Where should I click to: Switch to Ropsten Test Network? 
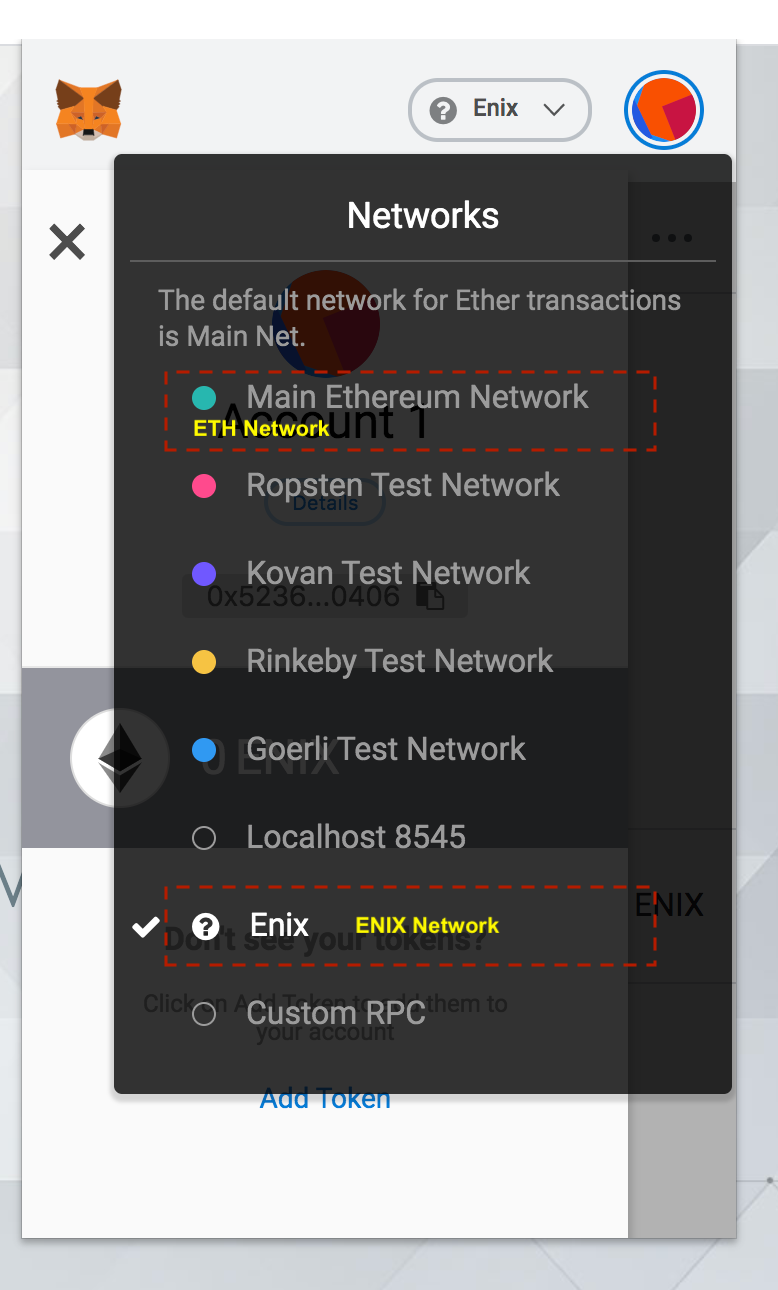pyautogui.click(x=402, y=486)
